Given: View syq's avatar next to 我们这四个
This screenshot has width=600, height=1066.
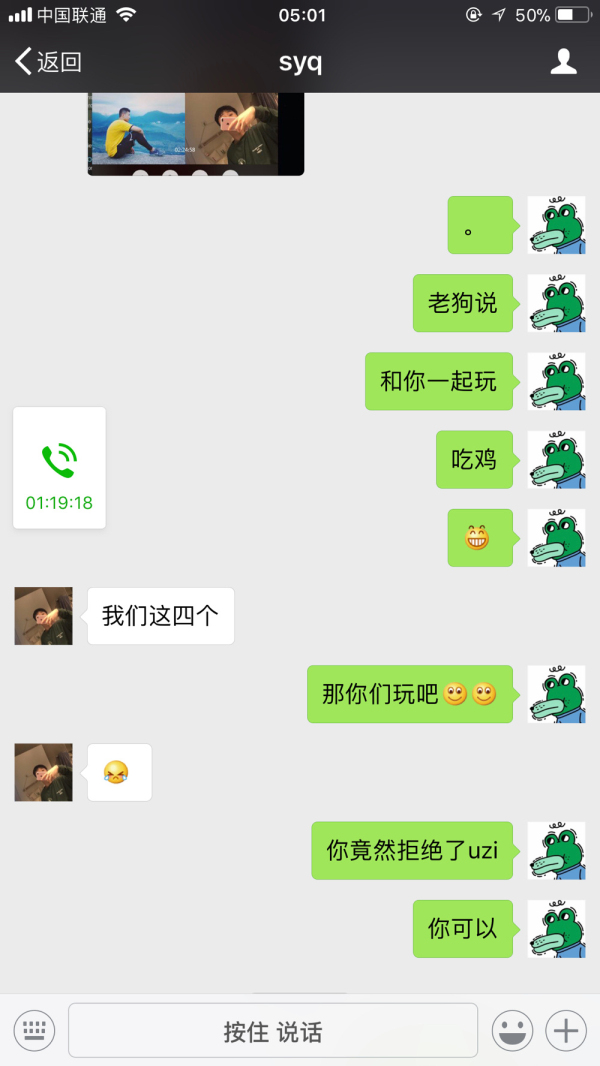Looking at the screenshot, I should click(x=43, y=616).
